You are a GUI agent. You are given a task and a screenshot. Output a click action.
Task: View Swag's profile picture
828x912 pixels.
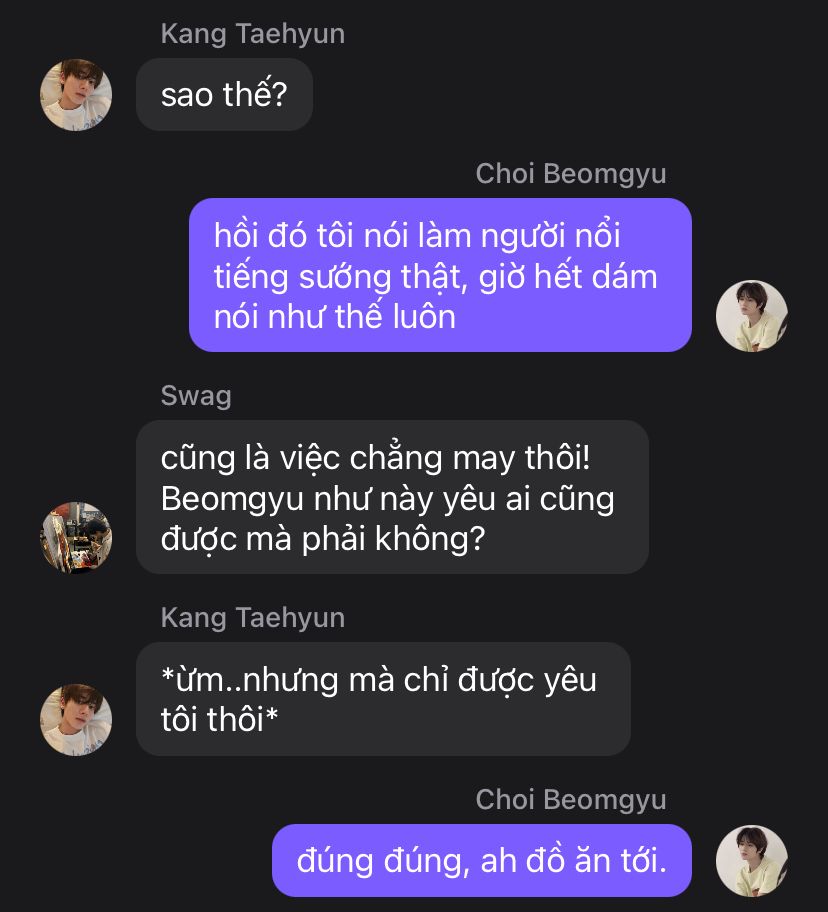click(x=76, y=538)
